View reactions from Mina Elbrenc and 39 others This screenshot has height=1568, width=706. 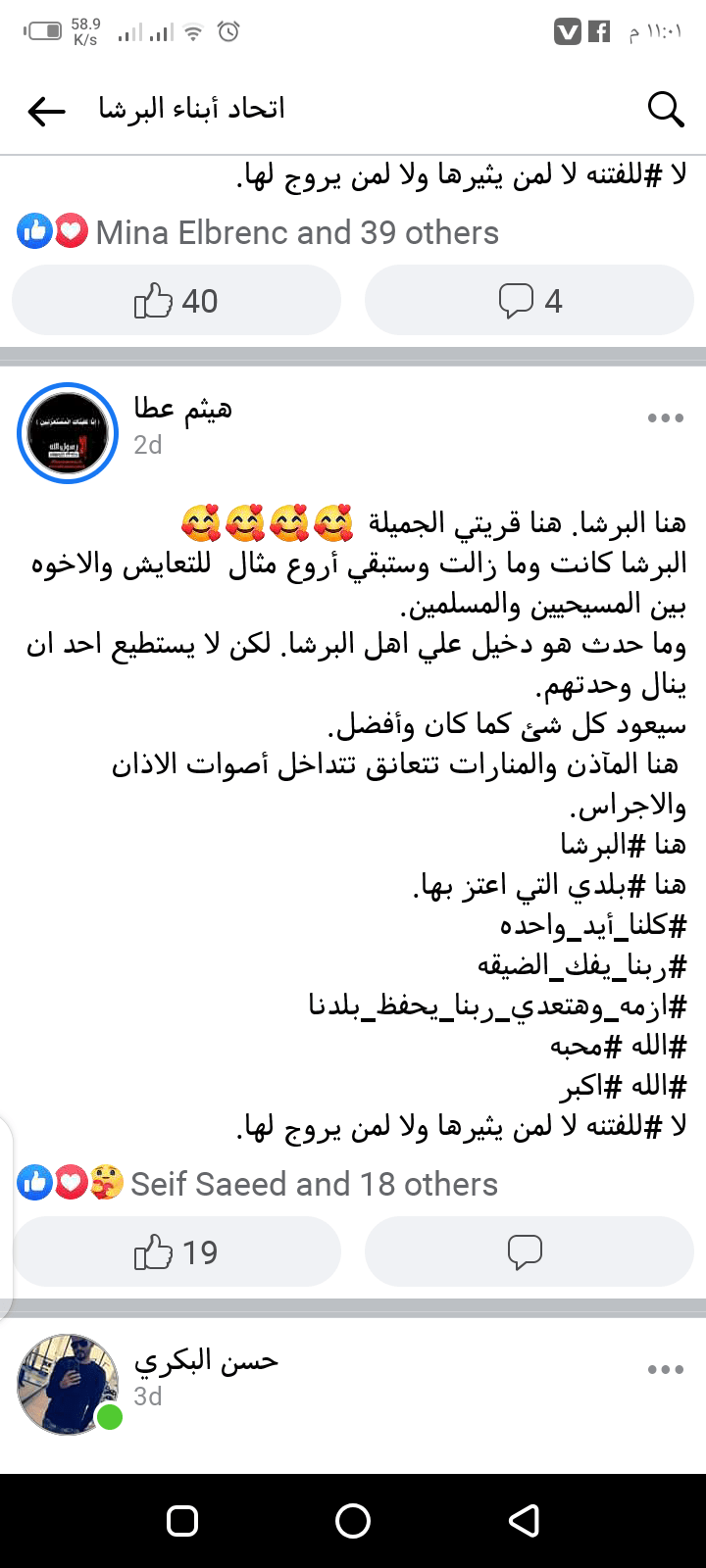click(x=296, y=233)
